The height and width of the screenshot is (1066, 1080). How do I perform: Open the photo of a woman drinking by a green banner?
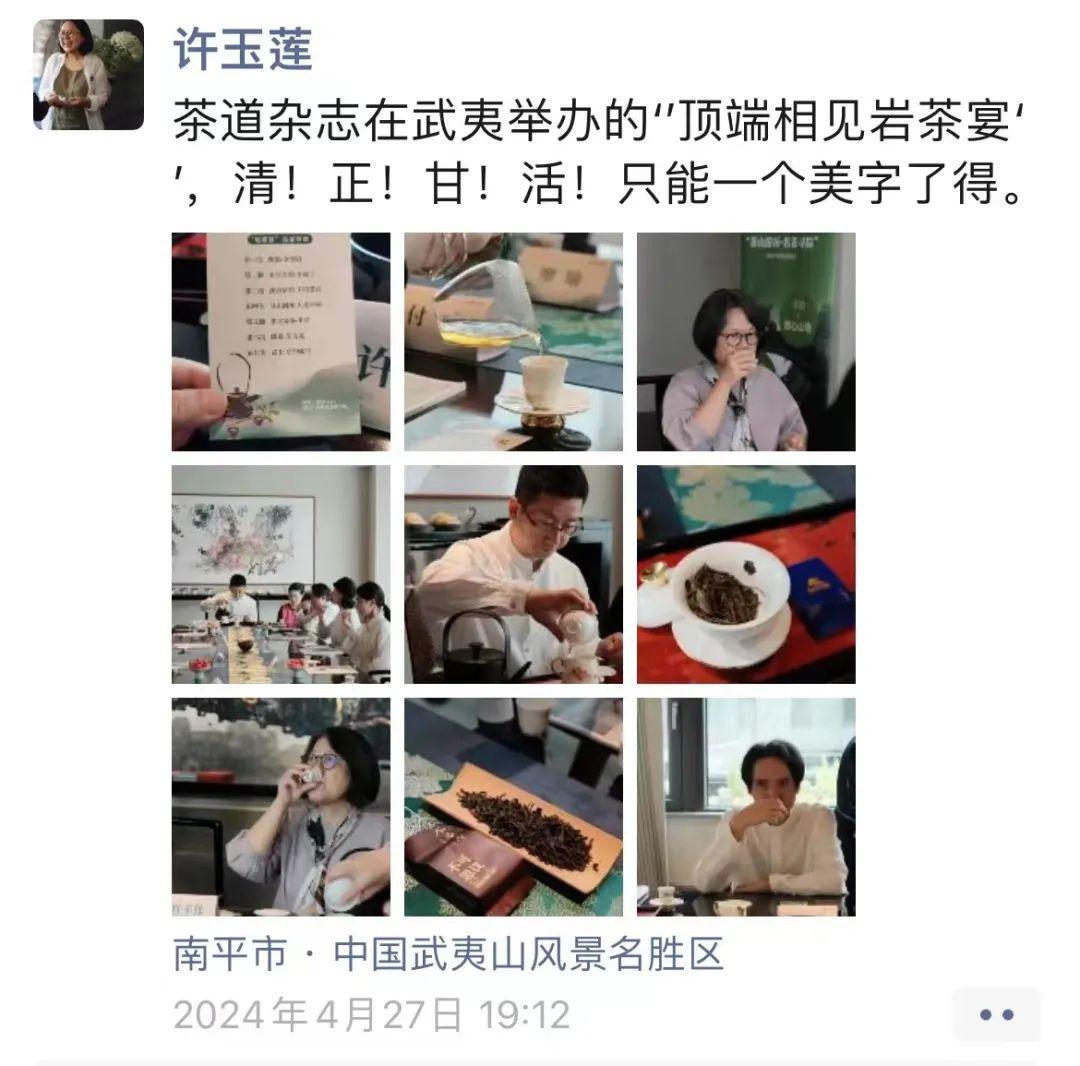click(x=746, y=342)
